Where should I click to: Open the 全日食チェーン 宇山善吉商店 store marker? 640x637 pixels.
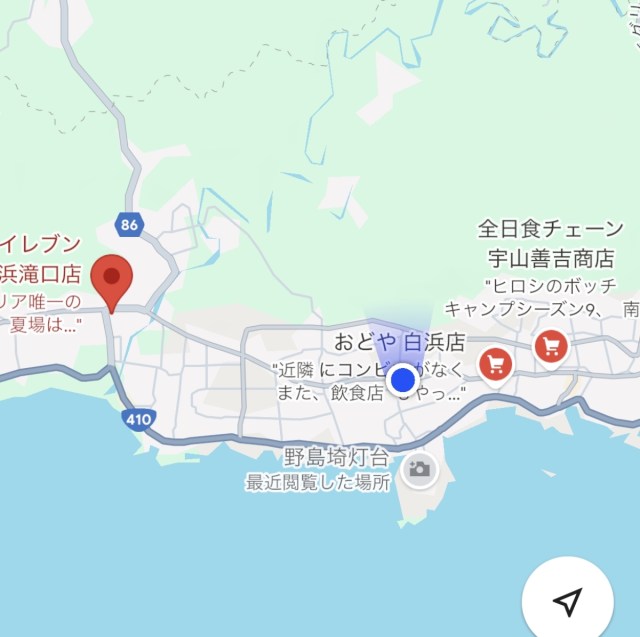tap(550, 347)
